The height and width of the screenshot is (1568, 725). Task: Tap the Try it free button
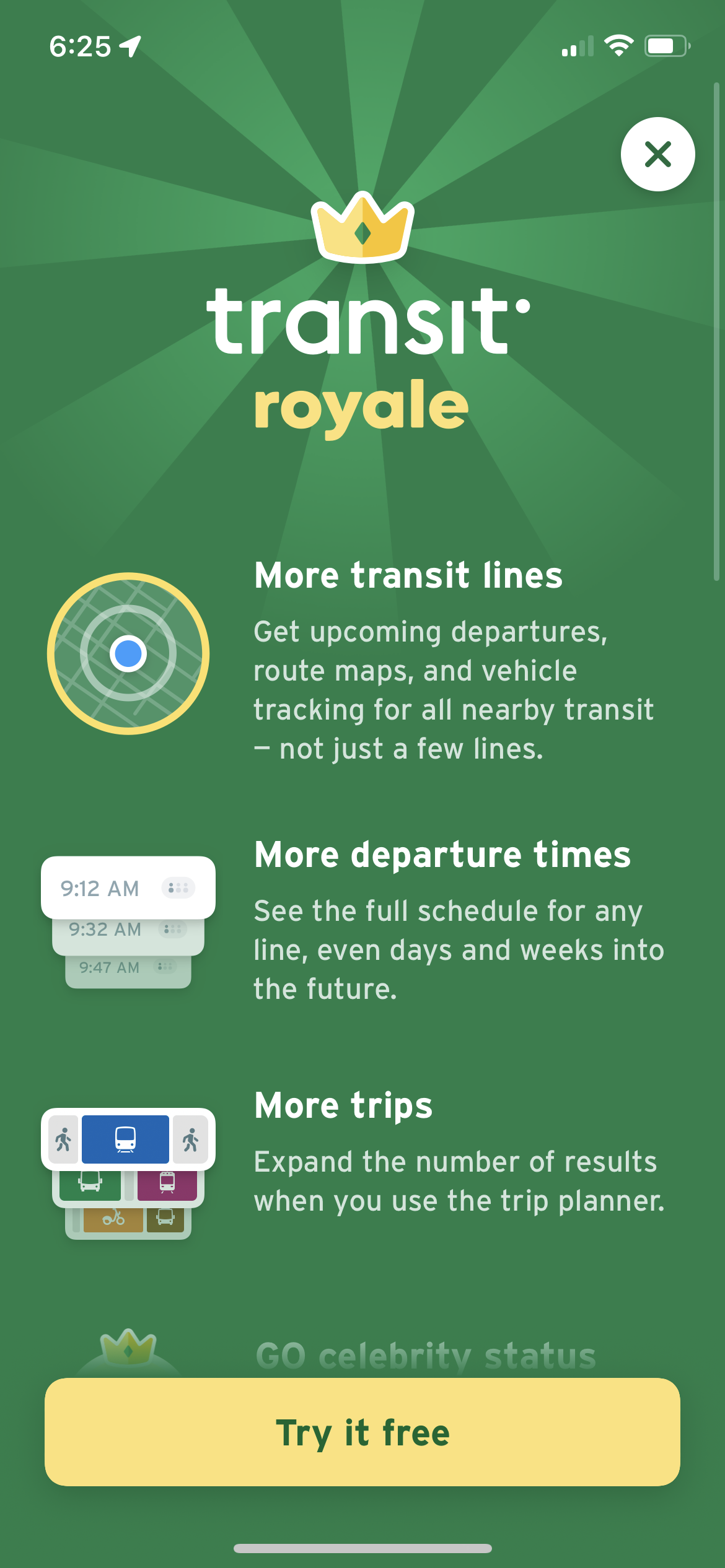pyautogui.click(x=362, y=1432)
